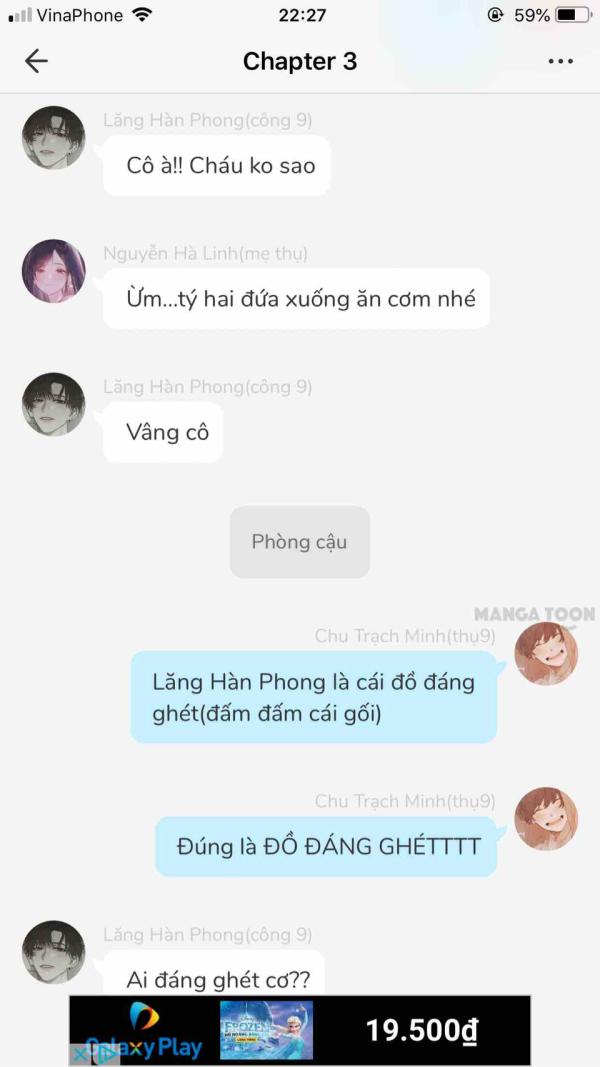Open the three-dot overflow menu
The width and height of the screenshot is (600, 1067).
point(560,61)
